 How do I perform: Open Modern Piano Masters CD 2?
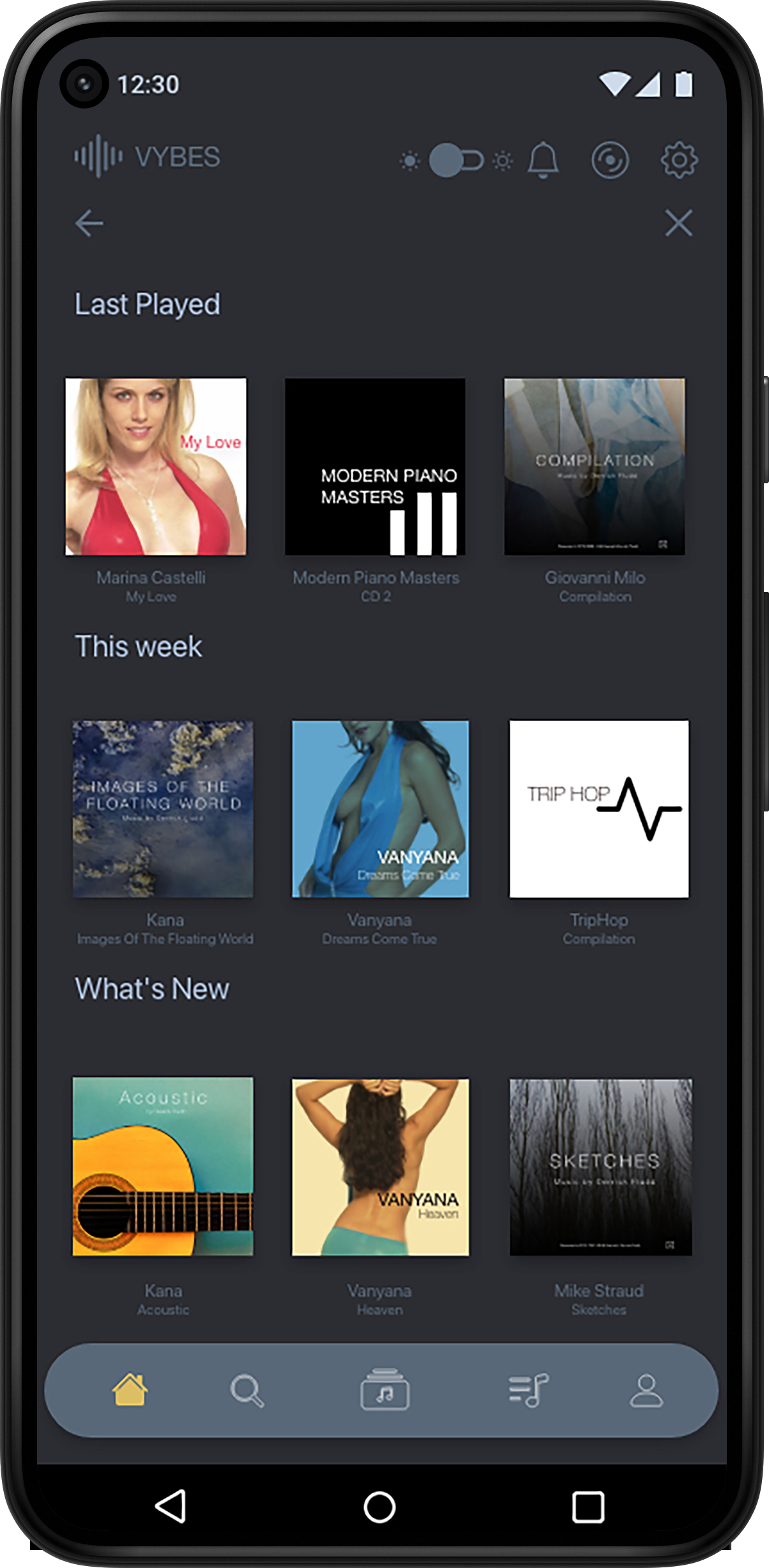(x=375, y=467)
